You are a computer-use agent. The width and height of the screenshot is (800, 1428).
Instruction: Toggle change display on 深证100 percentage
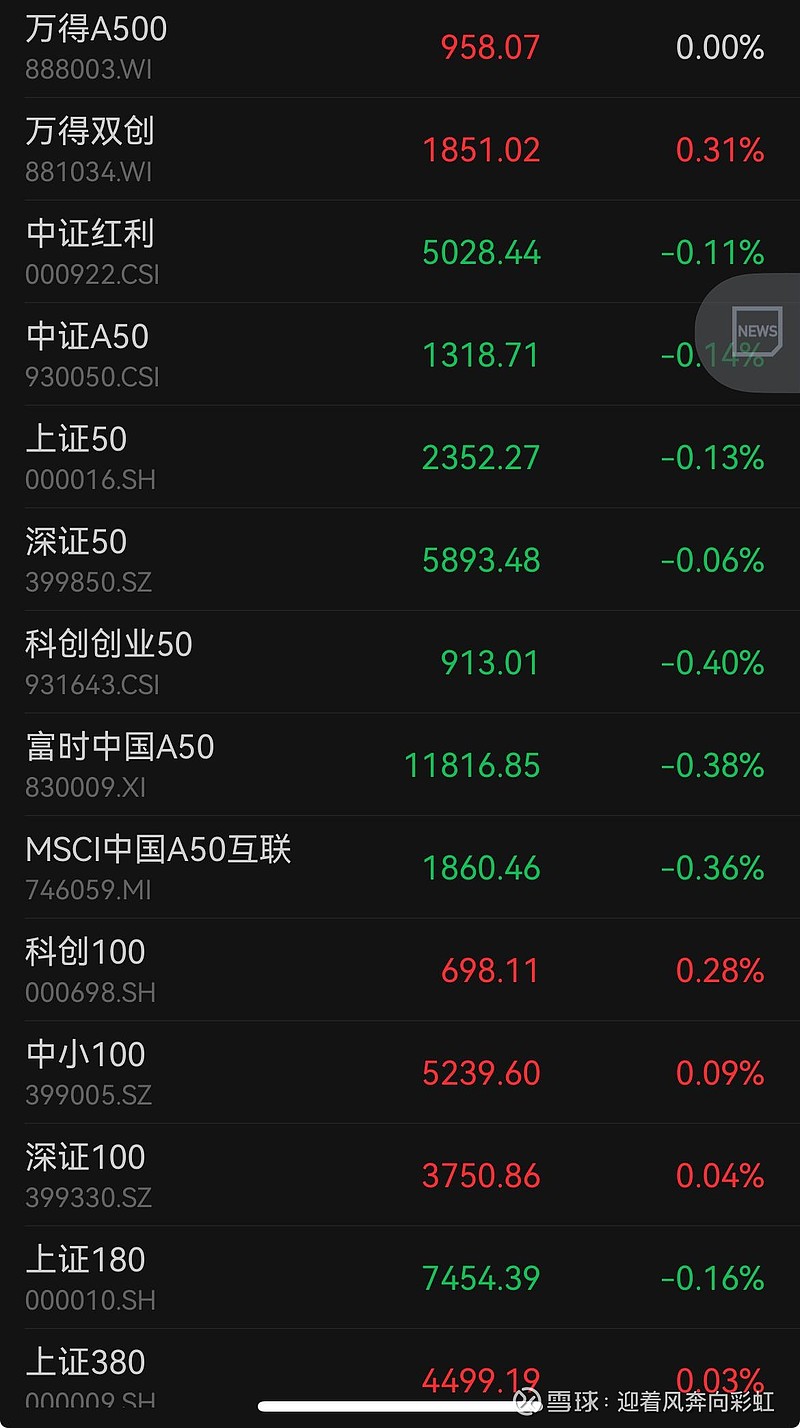[720, 1173]
